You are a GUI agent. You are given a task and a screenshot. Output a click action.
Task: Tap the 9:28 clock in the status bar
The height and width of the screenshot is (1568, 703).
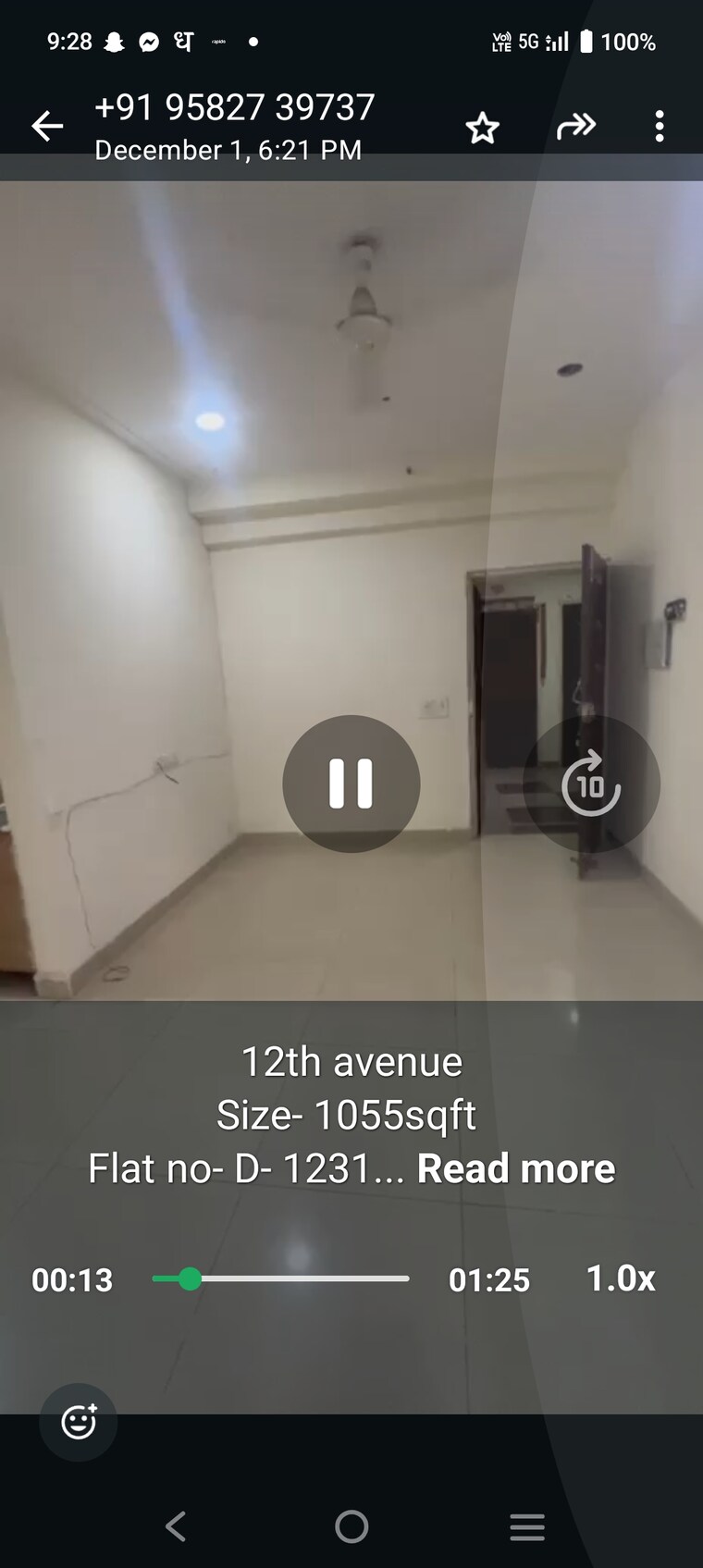68,41
